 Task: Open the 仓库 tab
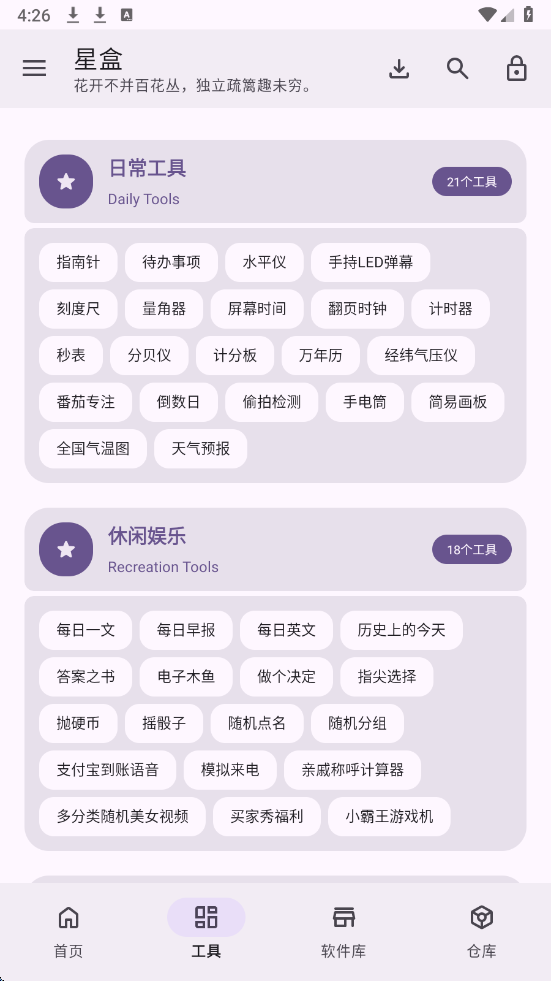[x=482, y=932]
